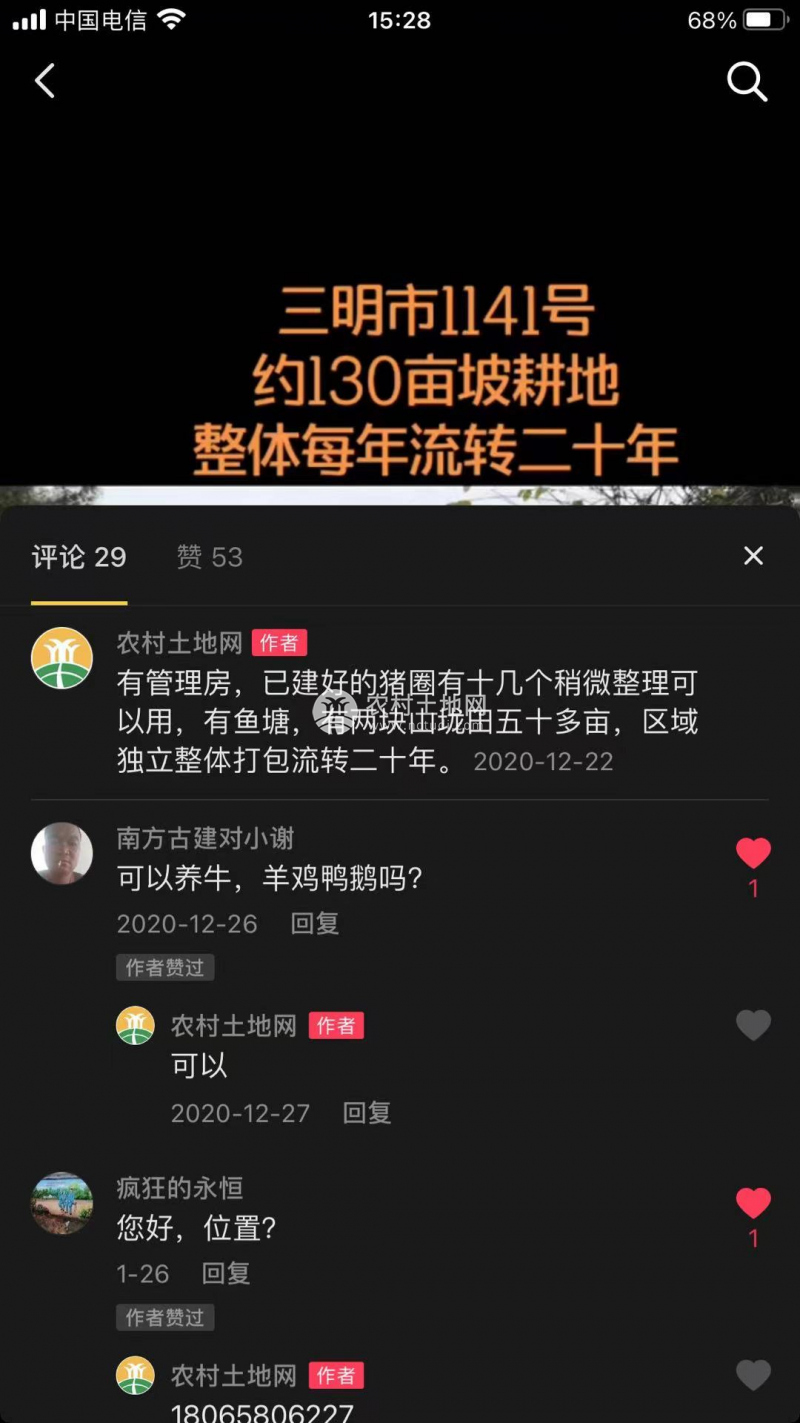
Task: Like the author's 可以 reply
Action: pyautogui.click(x=753, y=1025)
